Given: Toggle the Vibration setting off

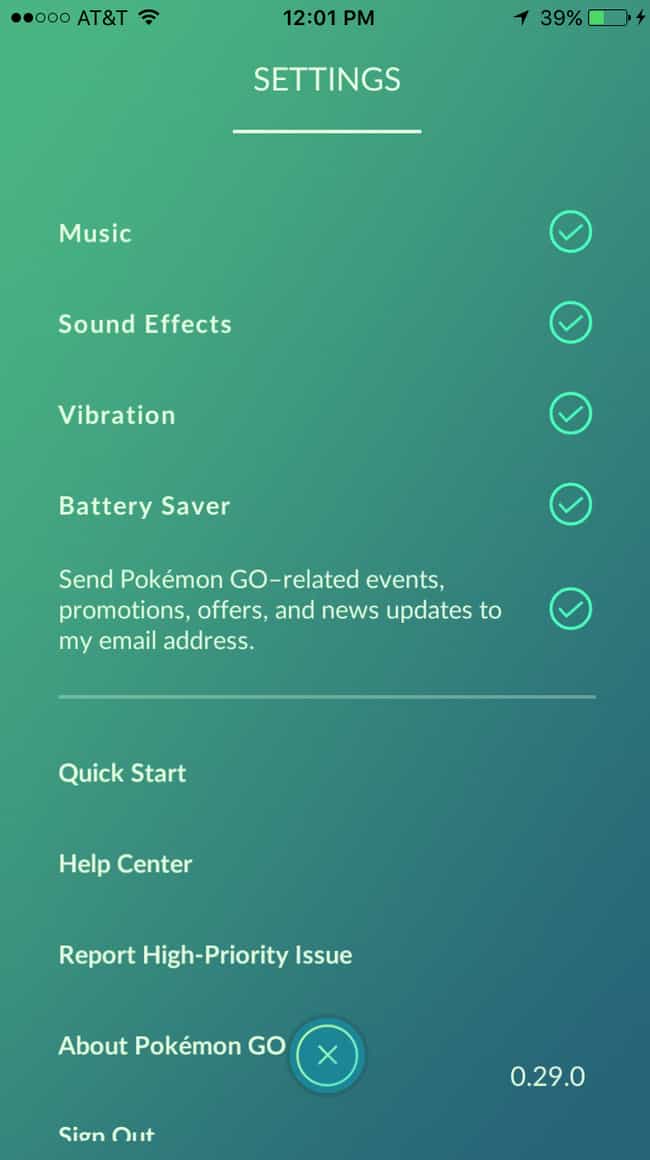Looking at the screenshot, I should 570,413.
